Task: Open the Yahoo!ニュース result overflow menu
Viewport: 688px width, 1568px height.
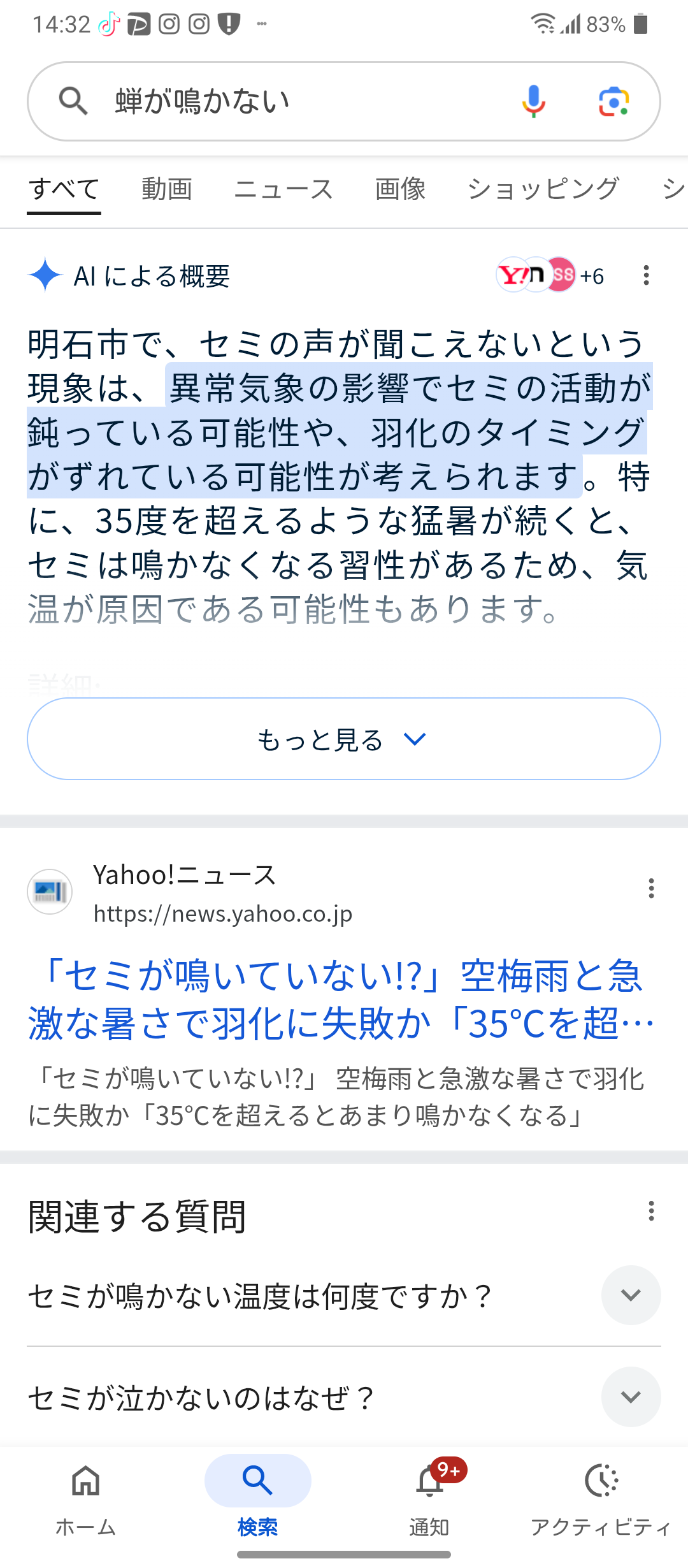Action: [x=650, y=888]
